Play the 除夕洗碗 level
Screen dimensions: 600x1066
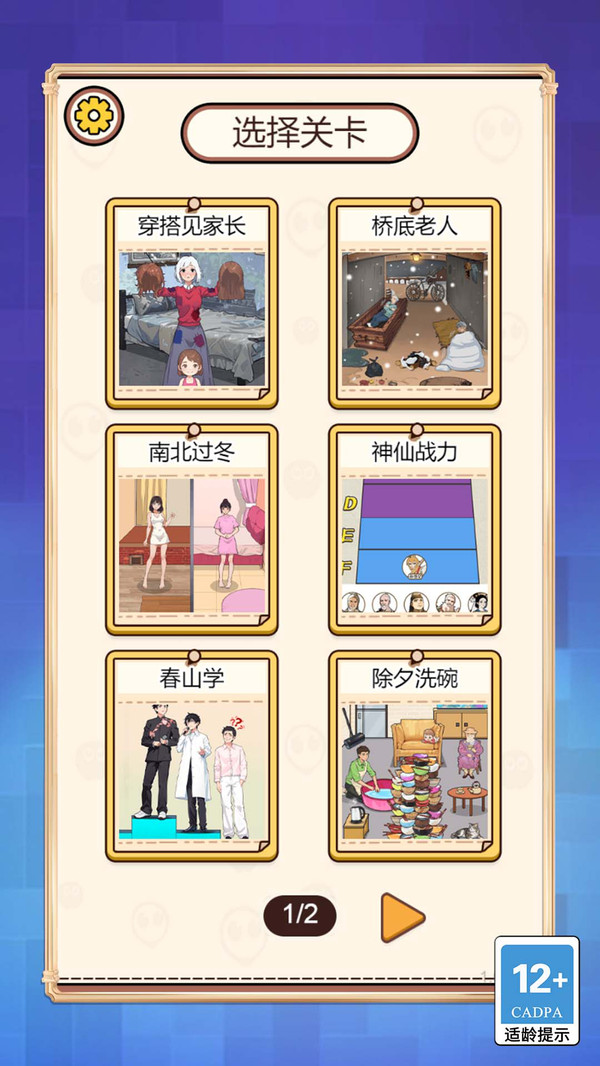pos(414,756)
